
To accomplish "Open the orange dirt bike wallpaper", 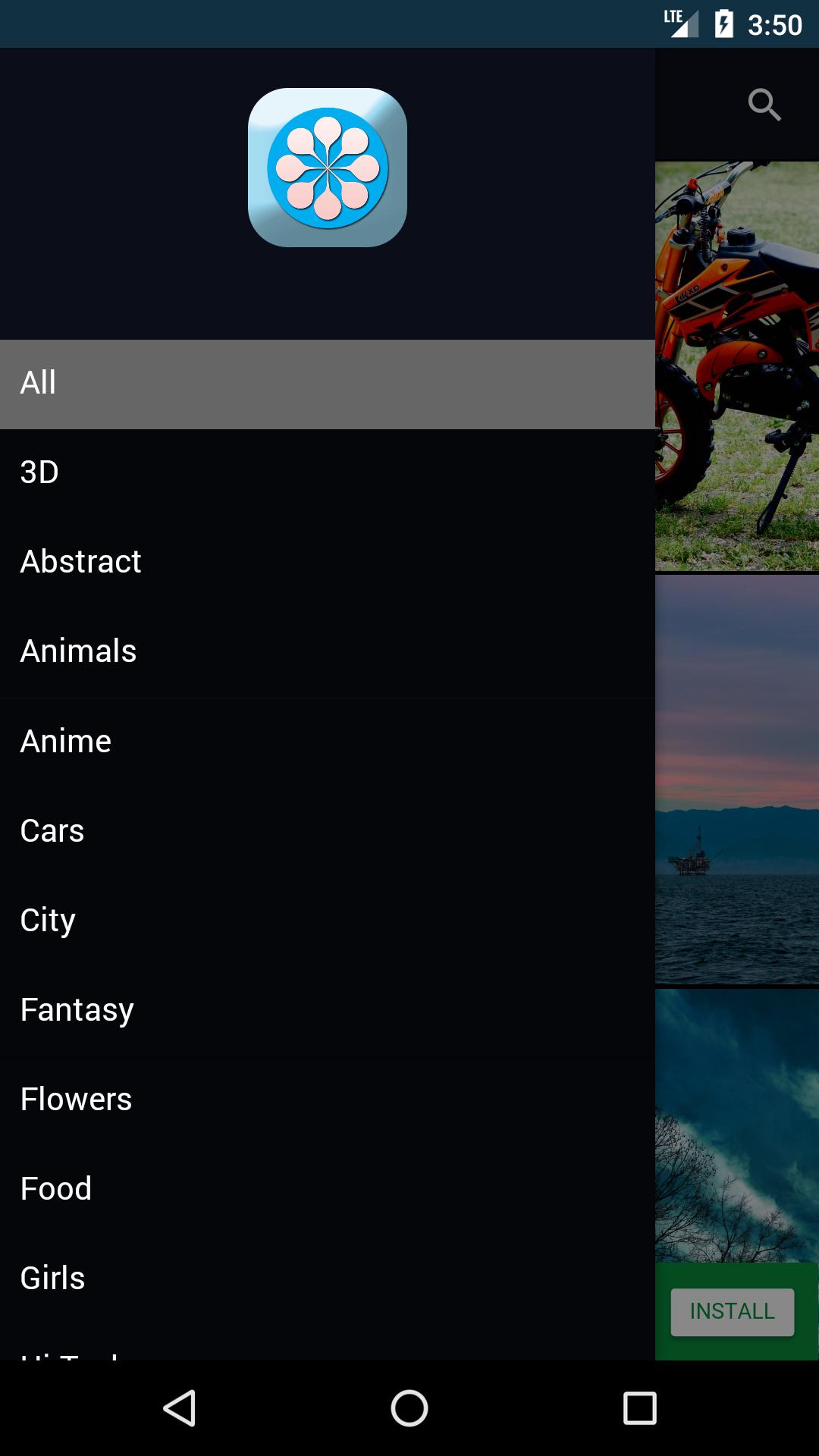I will tap(737, 366).
